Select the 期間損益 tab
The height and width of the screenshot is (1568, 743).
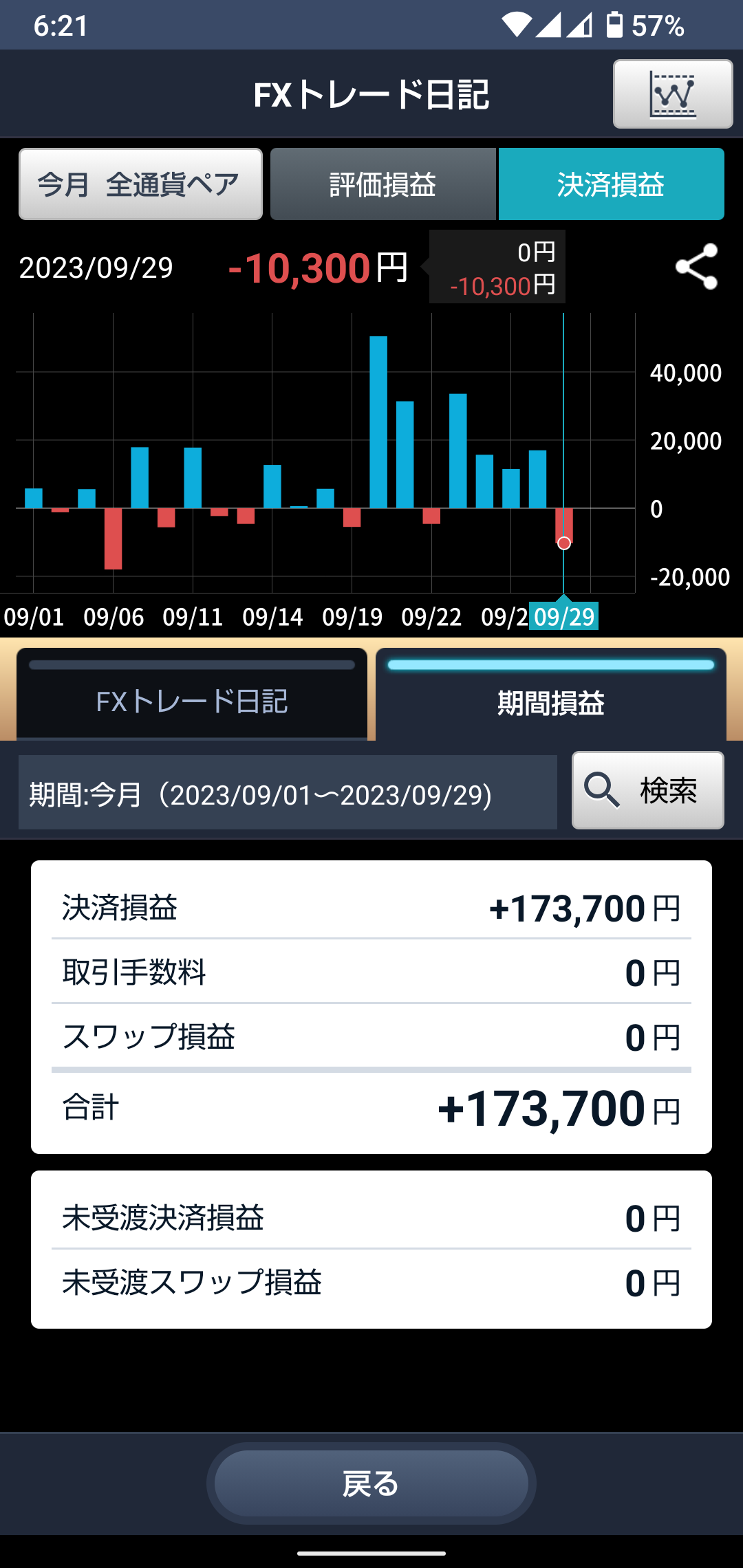[550, 700]
